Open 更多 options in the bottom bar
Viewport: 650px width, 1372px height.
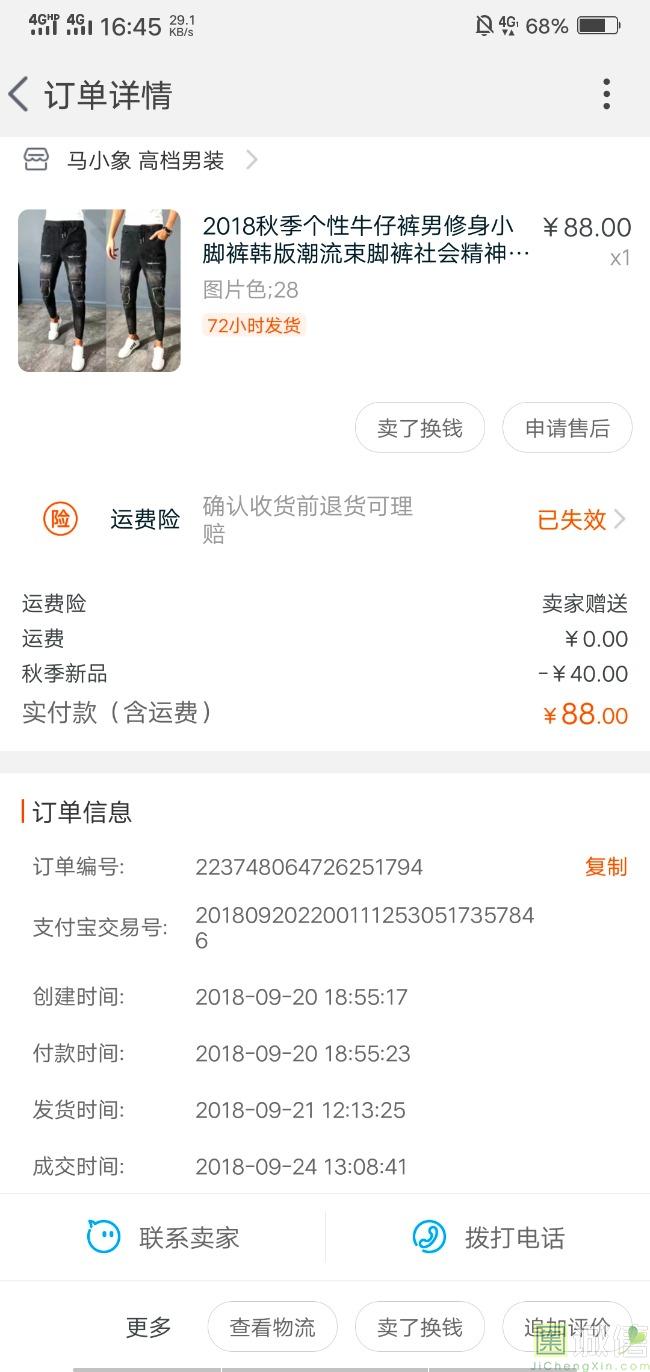click(x=149, y=1327)
